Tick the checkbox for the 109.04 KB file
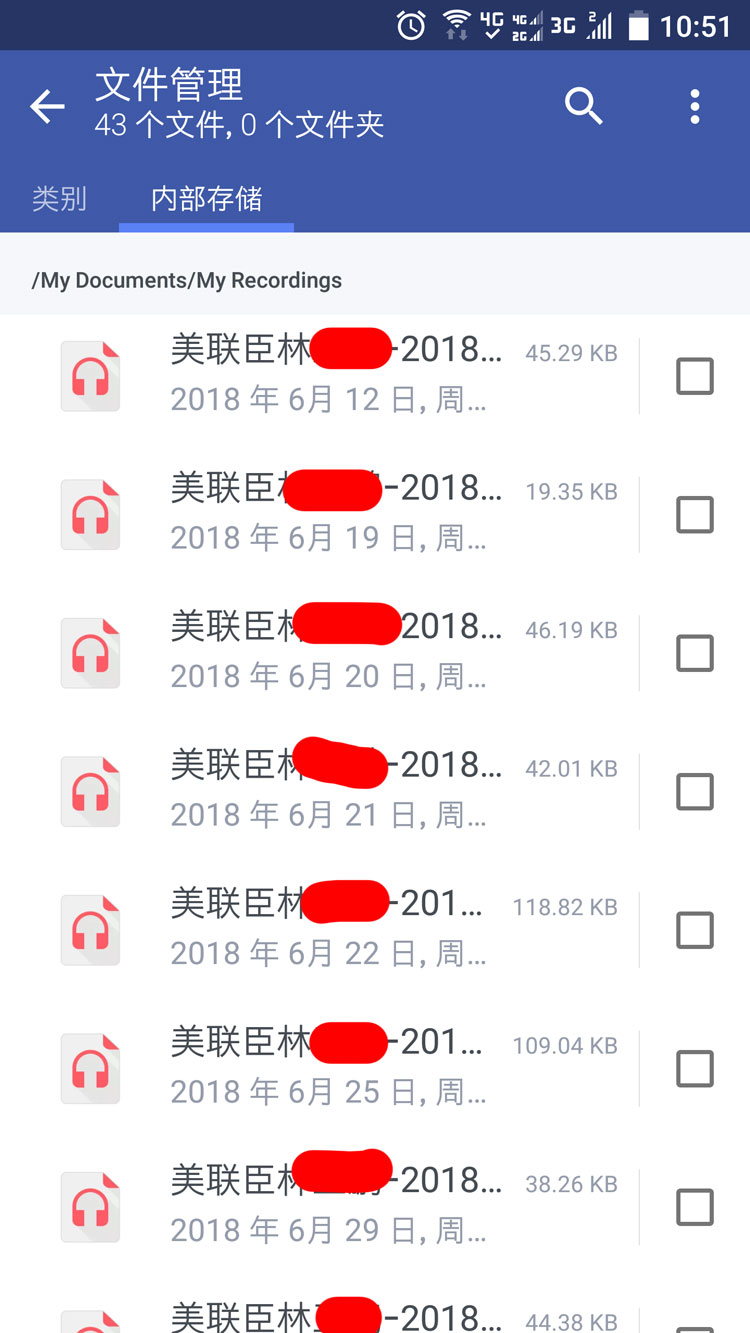Screen dimensions: 750x1333 [695, 1069]
